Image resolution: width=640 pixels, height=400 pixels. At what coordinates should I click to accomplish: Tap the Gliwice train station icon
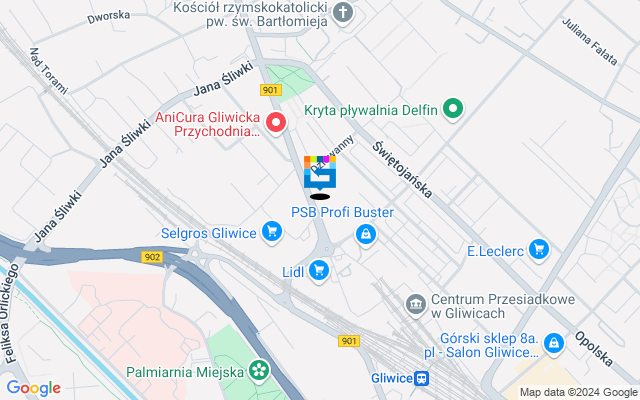tap(423, 379)
